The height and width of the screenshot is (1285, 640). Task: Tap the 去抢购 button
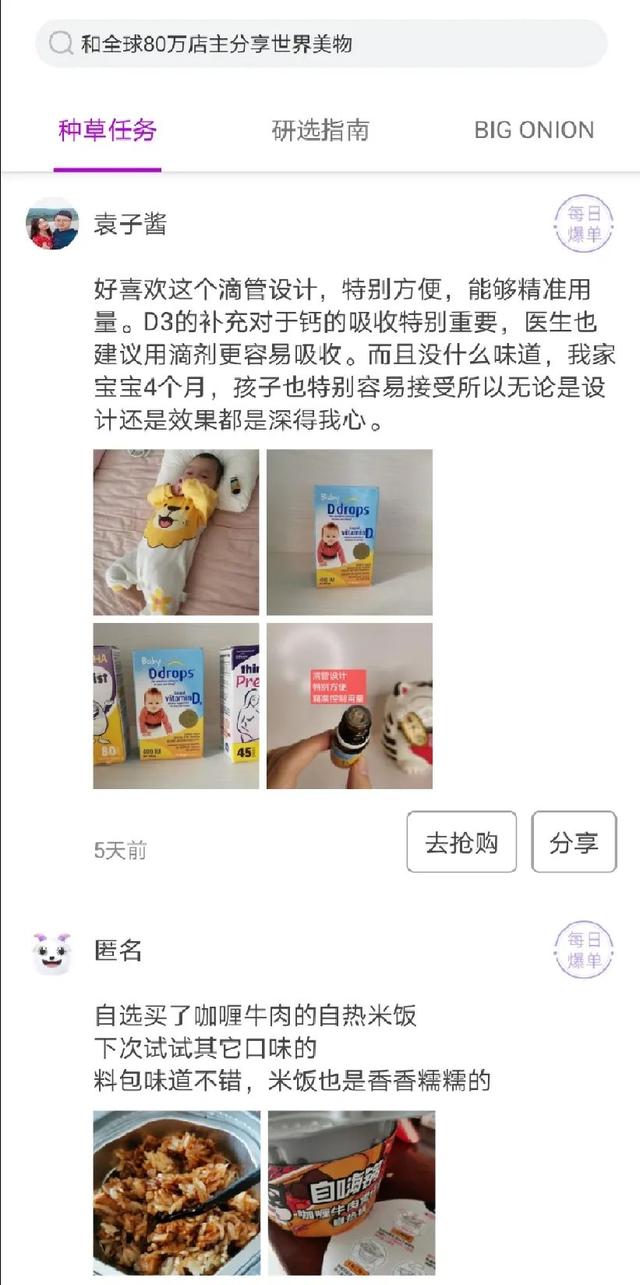point(461,842)
